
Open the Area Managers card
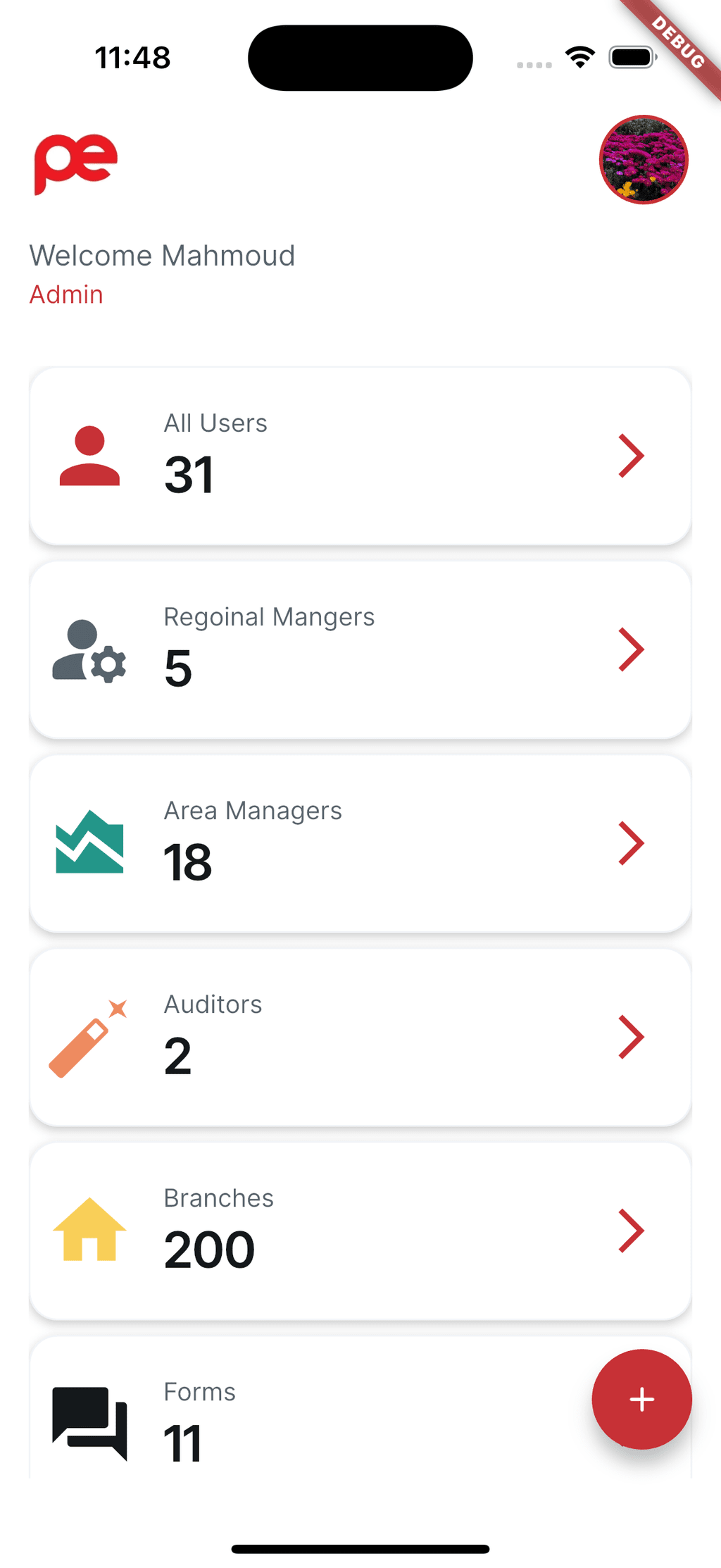click(360, 843)
